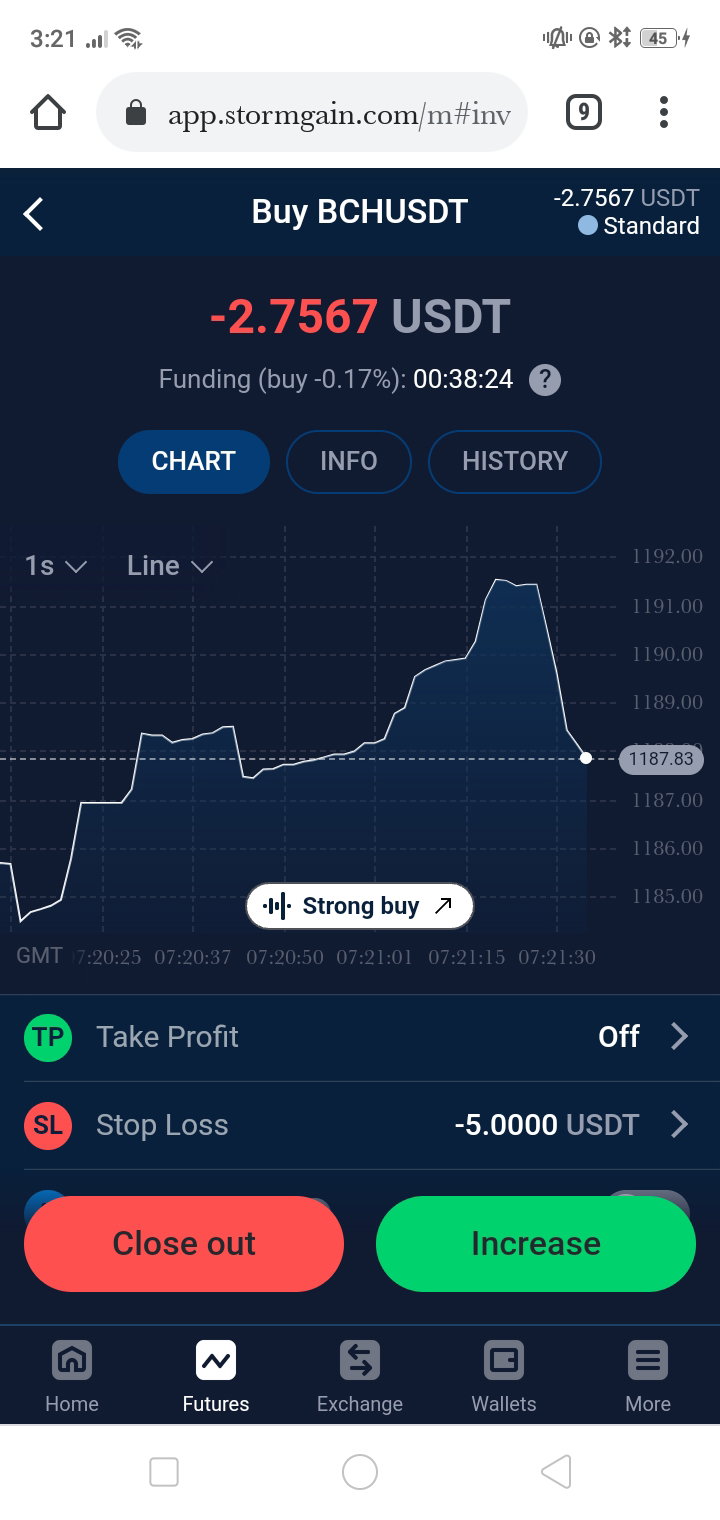Open the funding help question mark
Image resolution: width=720 pixels, height=1520 pixels.
[x=545, y=380]
